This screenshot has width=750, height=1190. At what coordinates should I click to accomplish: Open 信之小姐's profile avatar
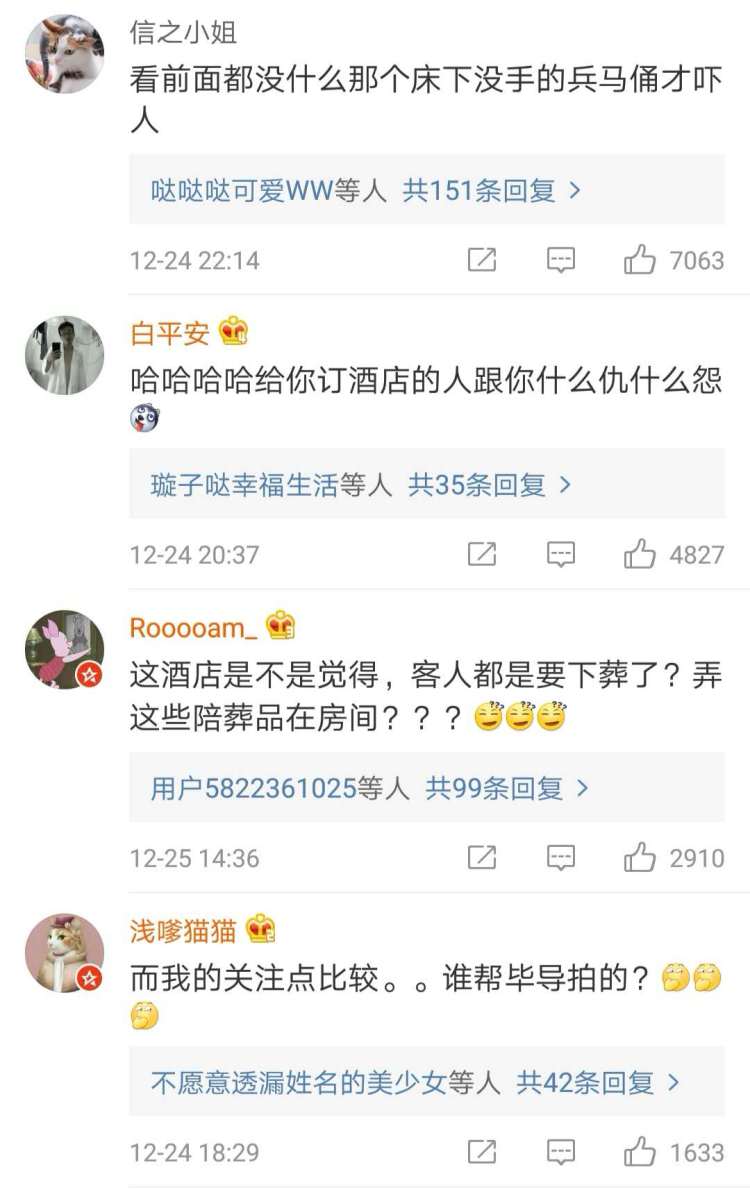(64, 53)
